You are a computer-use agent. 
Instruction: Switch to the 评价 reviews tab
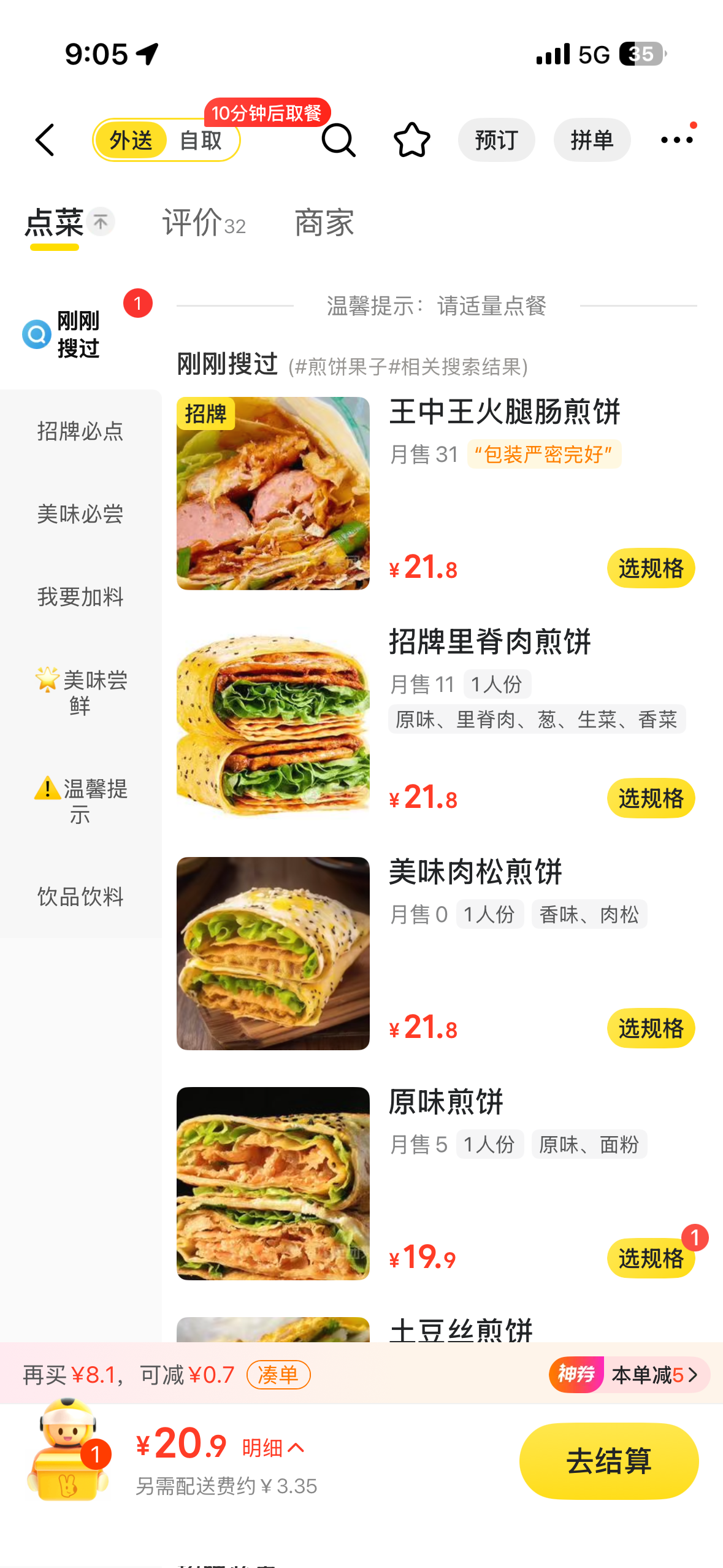coord(204,223)
